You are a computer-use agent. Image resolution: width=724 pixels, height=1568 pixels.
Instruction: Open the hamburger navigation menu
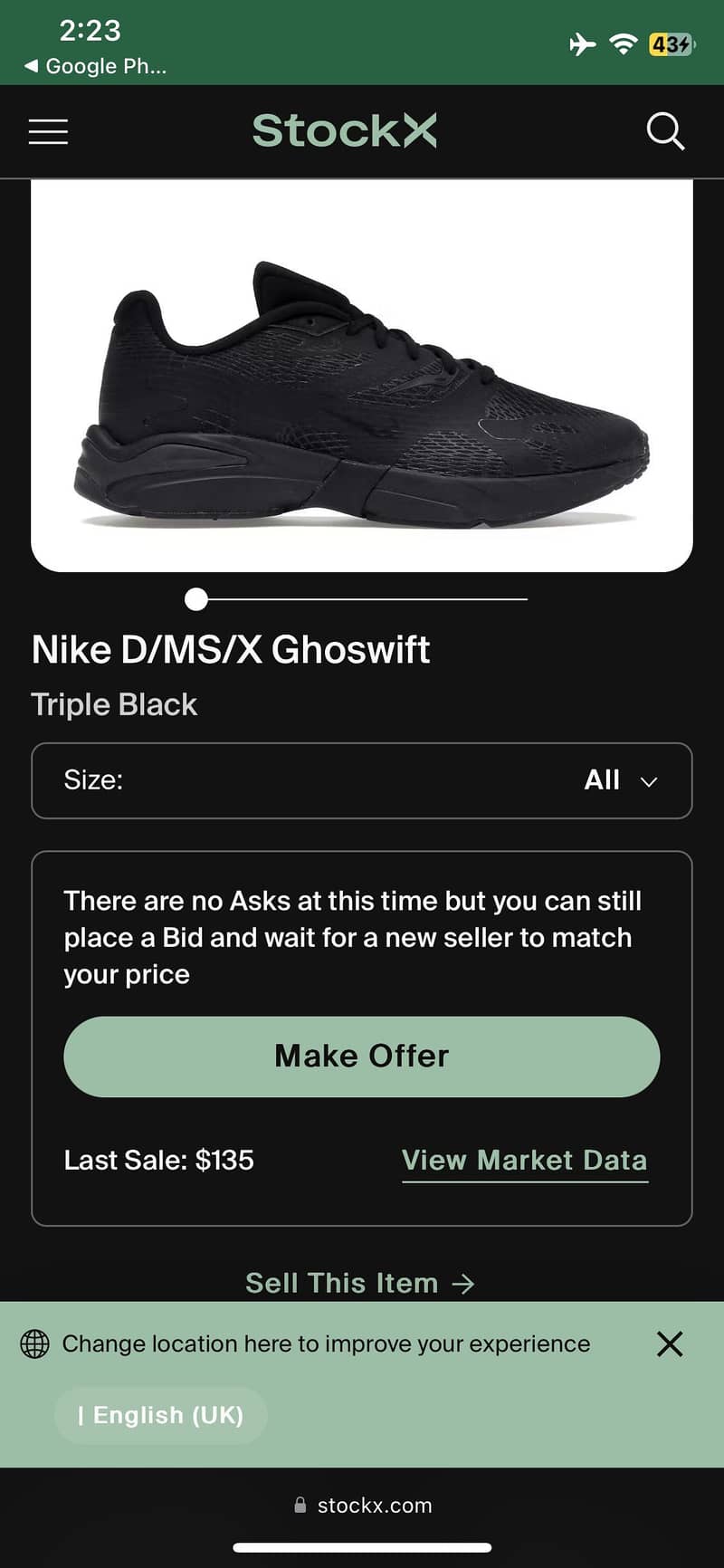pyautogui.click(x=47, y=131)
